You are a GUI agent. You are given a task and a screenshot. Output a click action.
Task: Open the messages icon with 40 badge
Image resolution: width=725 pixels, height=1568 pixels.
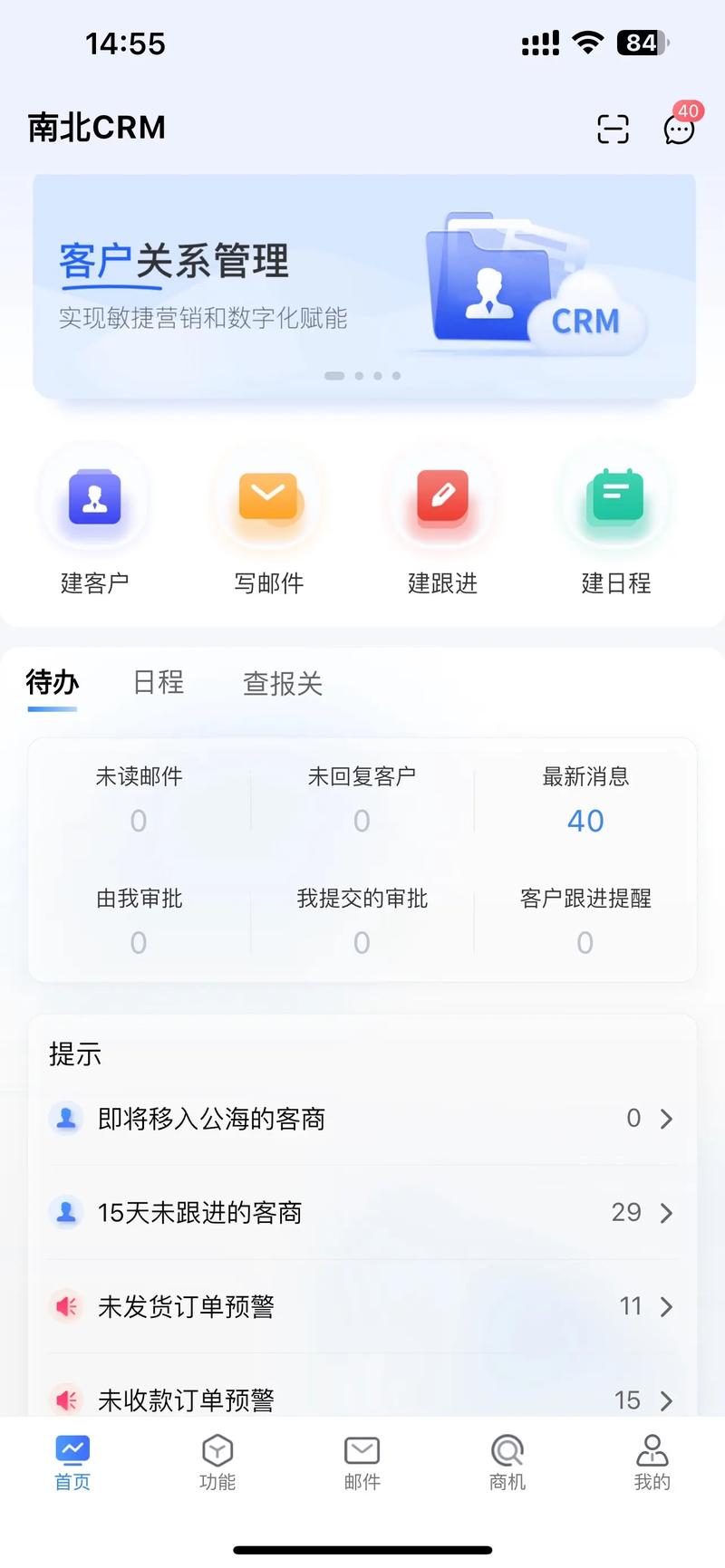tap(680, 128)
